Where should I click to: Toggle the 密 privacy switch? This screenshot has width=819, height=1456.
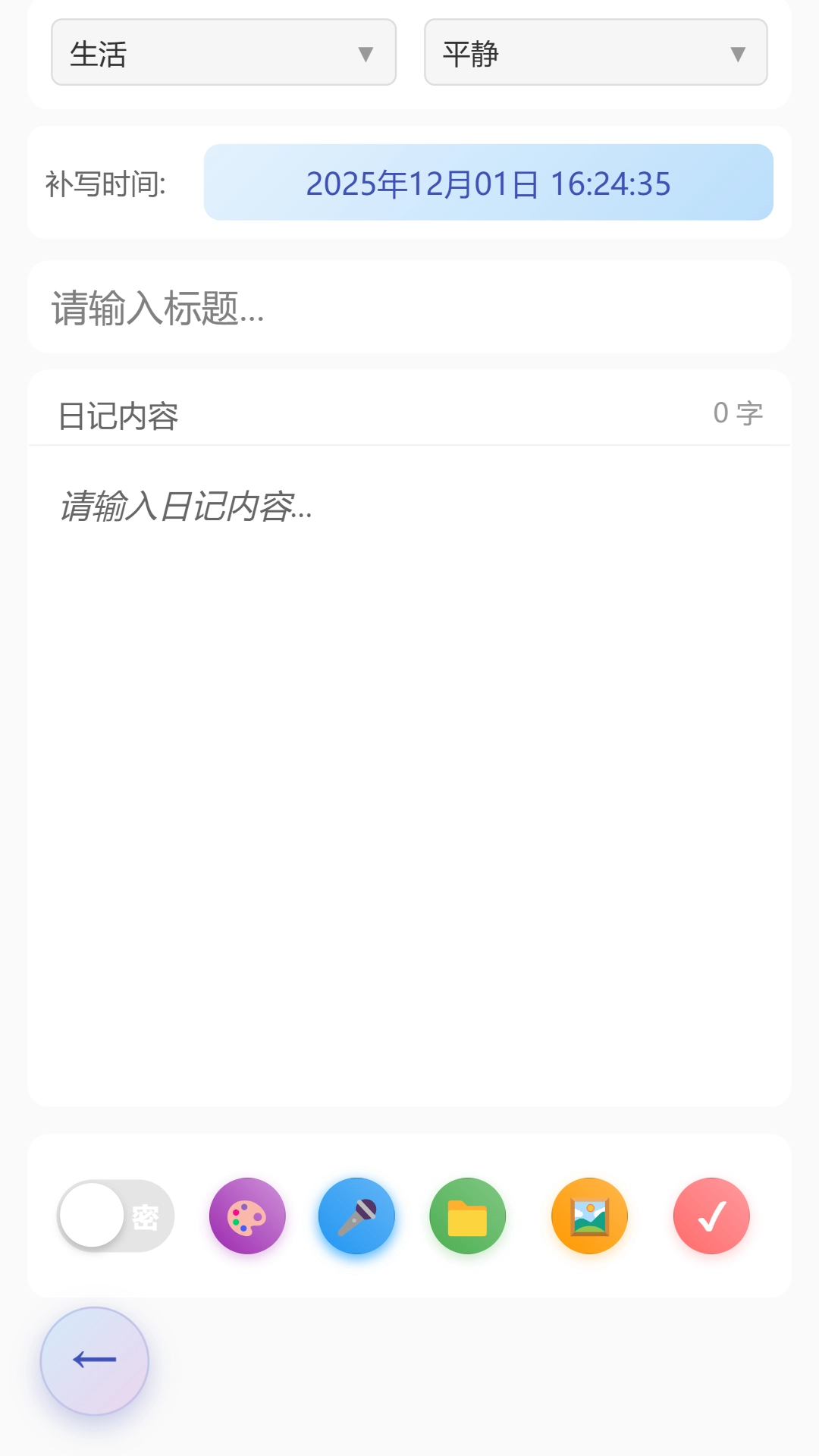coord(115,1216)
